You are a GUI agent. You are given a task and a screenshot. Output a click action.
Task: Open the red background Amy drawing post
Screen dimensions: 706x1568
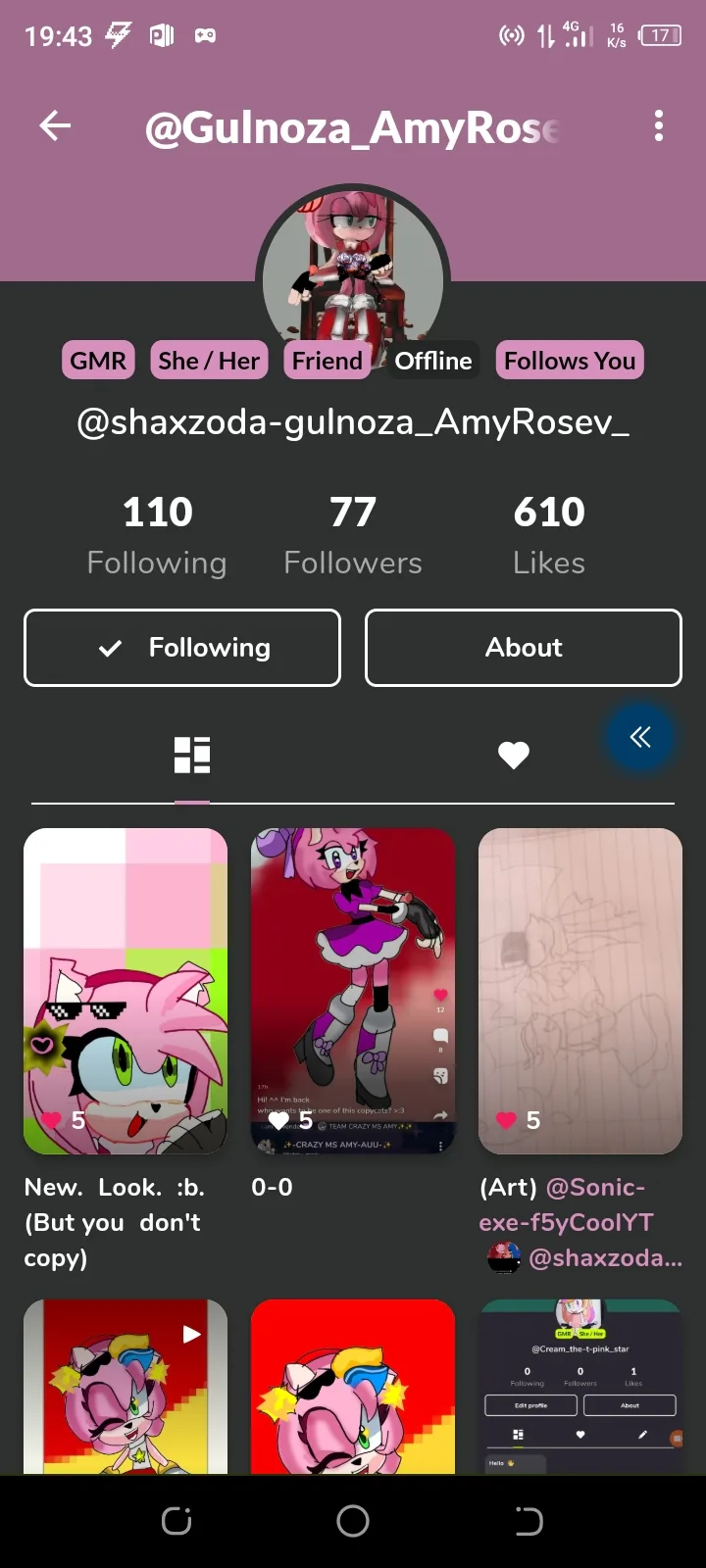point(353,1387)
